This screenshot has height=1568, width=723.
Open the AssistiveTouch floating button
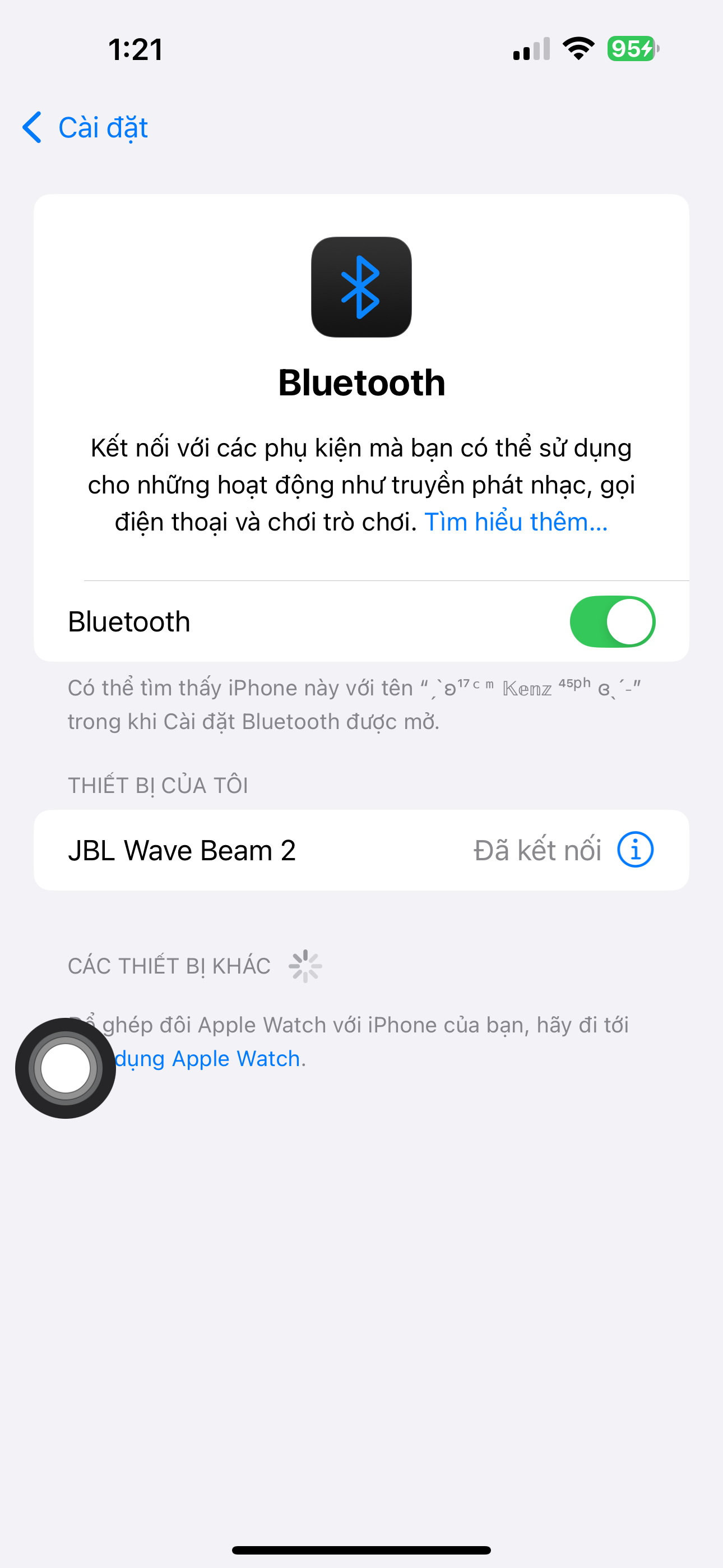click(66, 1068)
